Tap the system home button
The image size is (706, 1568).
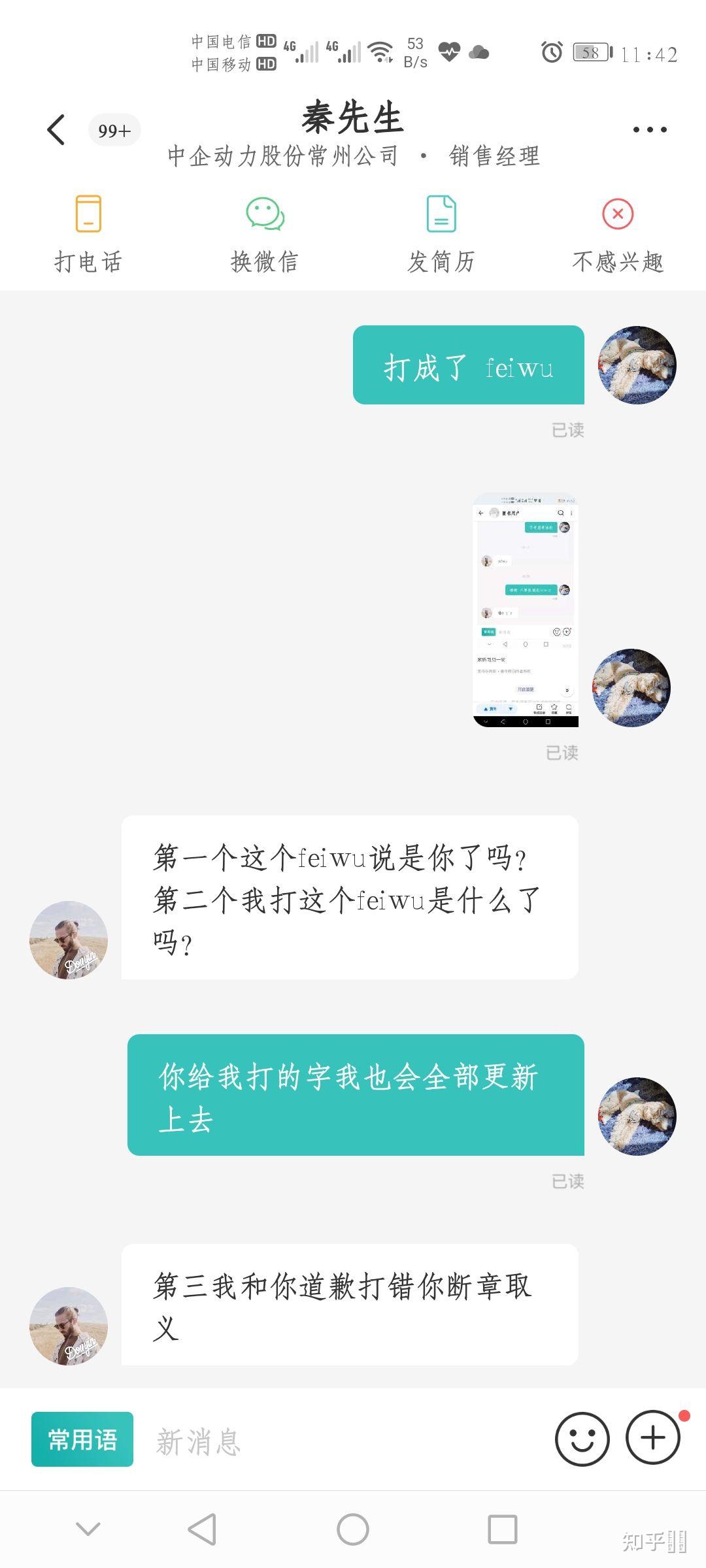point(353,1529)
